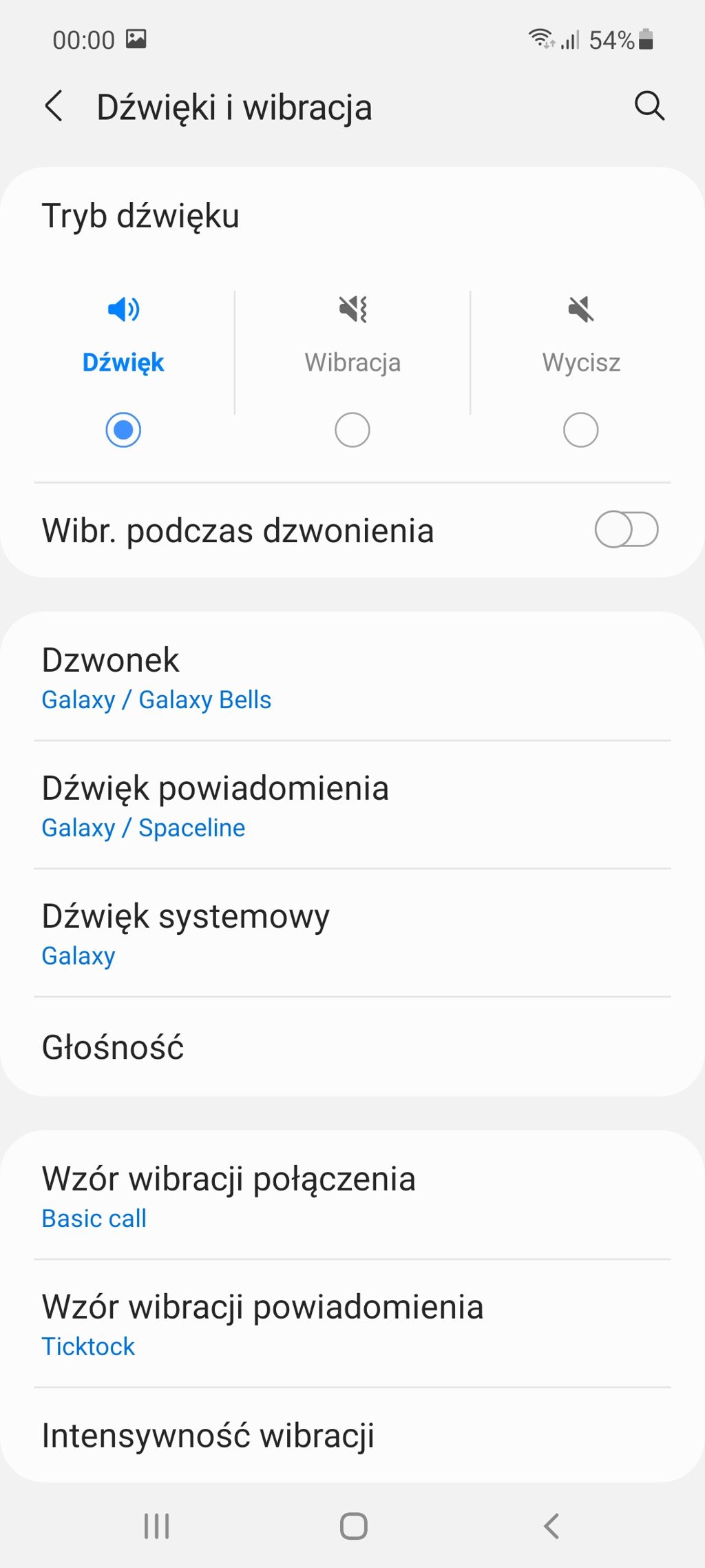705x1568 pixels.
Task: Open Dzwonek ringtone settings
Action: click(352, 678)
